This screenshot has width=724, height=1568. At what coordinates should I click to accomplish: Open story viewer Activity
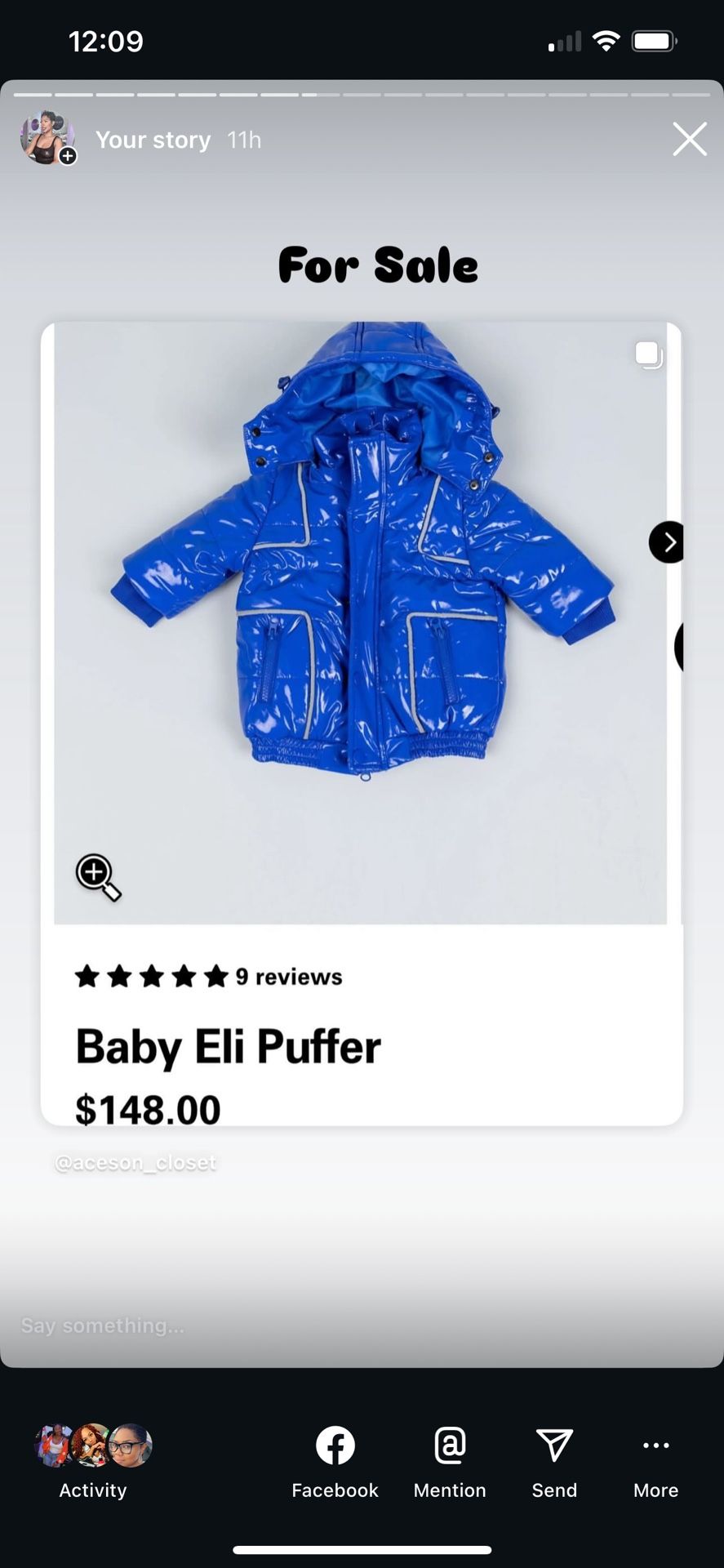click(93, 1462)
